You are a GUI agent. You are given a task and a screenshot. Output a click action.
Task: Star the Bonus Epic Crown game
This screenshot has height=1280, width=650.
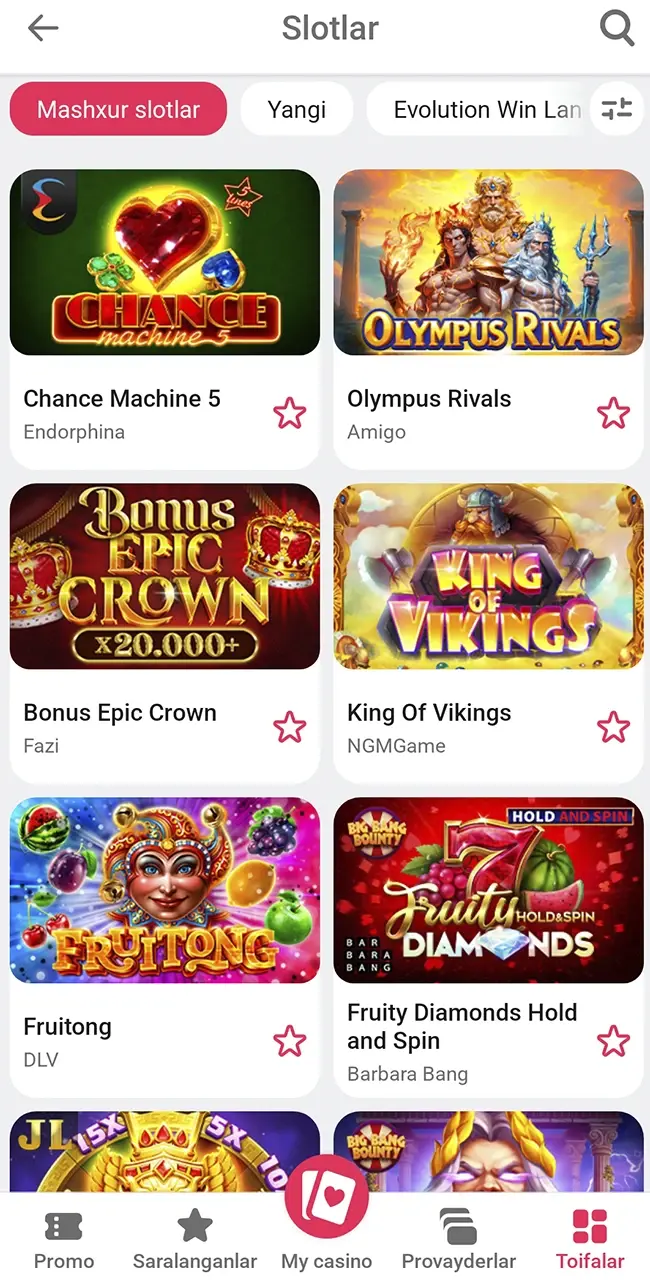pos(289,727)
